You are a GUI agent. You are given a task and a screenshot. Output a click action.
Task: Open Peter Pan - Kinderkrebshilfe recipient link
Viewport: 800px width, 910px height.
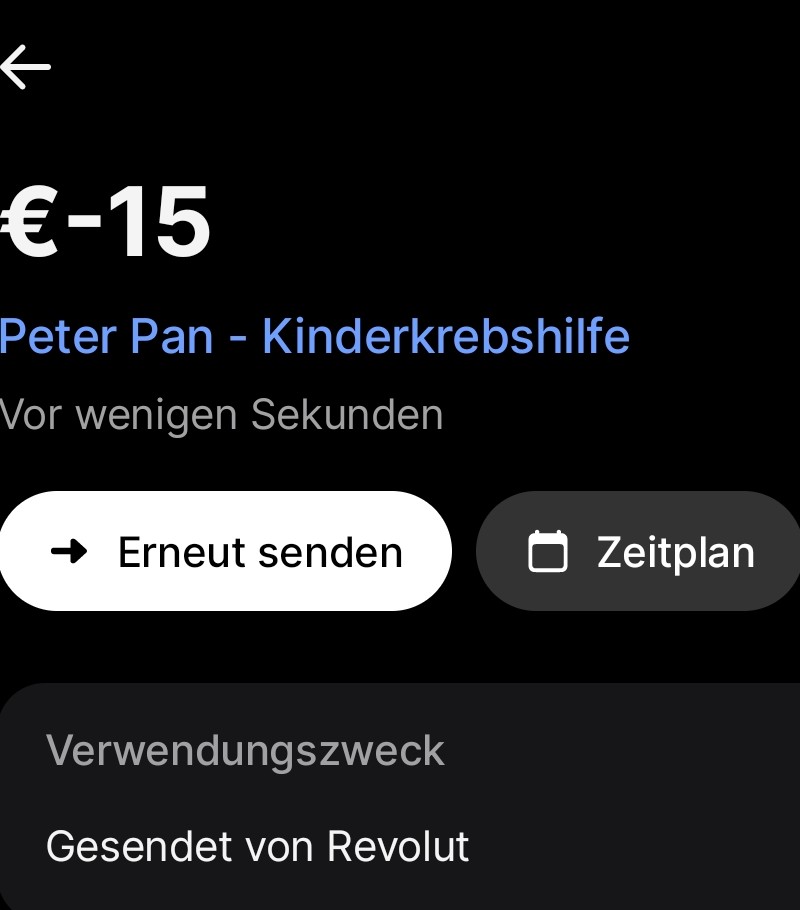pyautogui.click(x=315, y=337)
